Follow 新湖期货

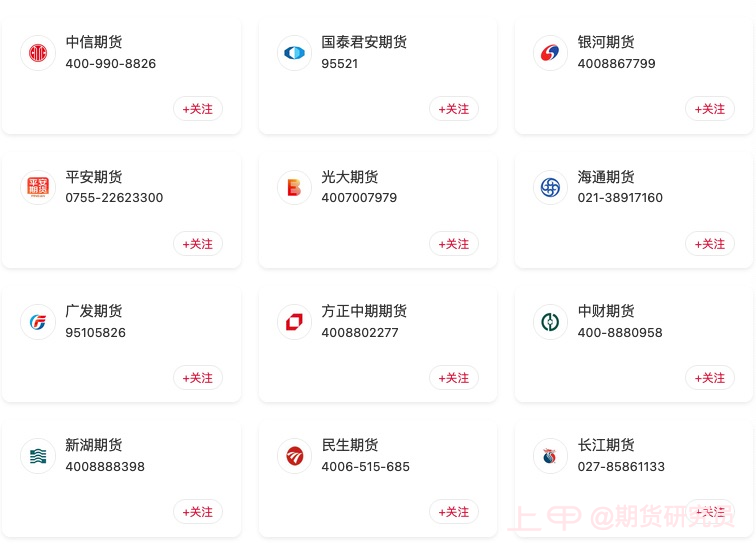(x=198, y=512)
